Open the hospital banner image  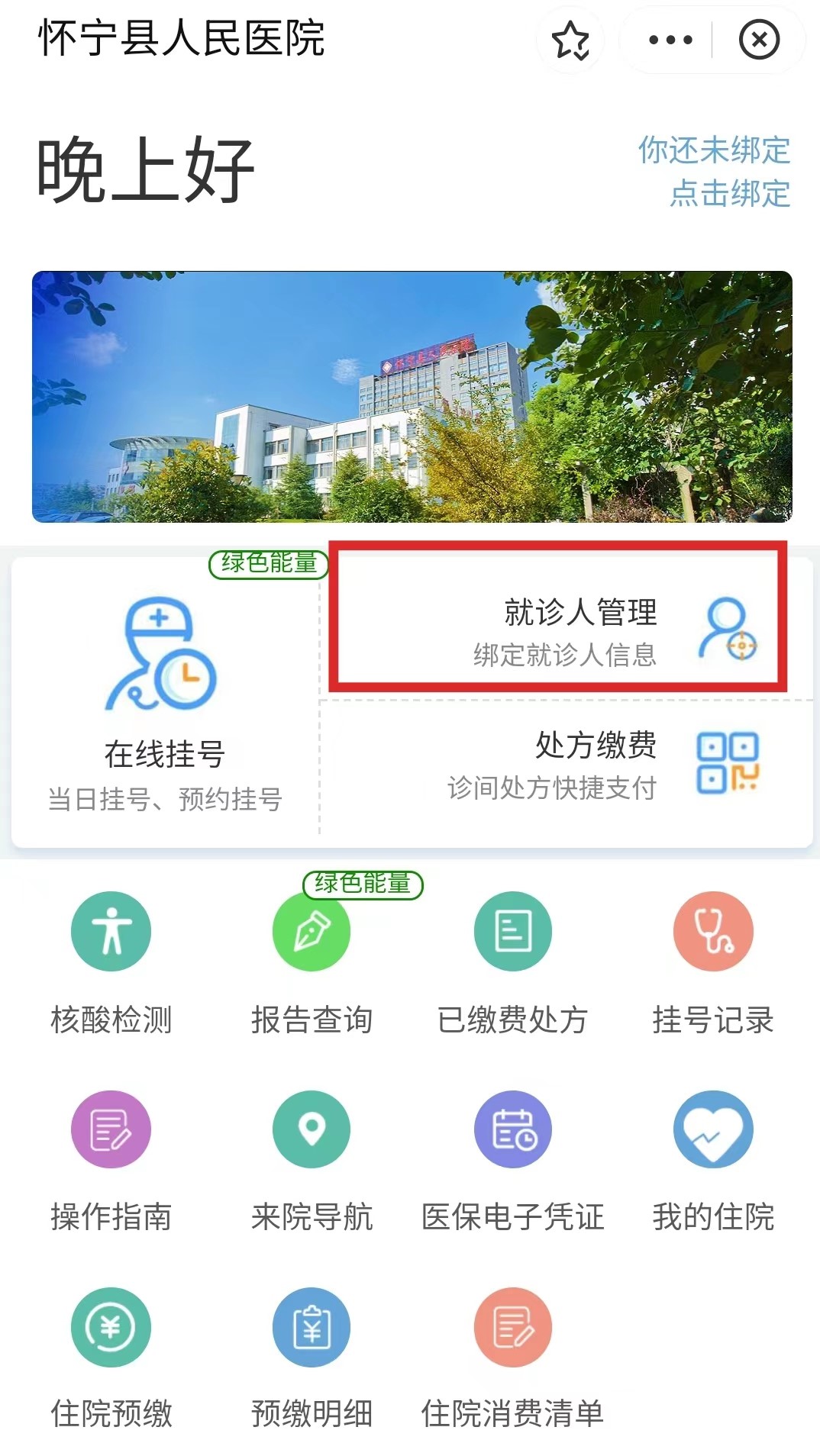(x=412, y=397)
